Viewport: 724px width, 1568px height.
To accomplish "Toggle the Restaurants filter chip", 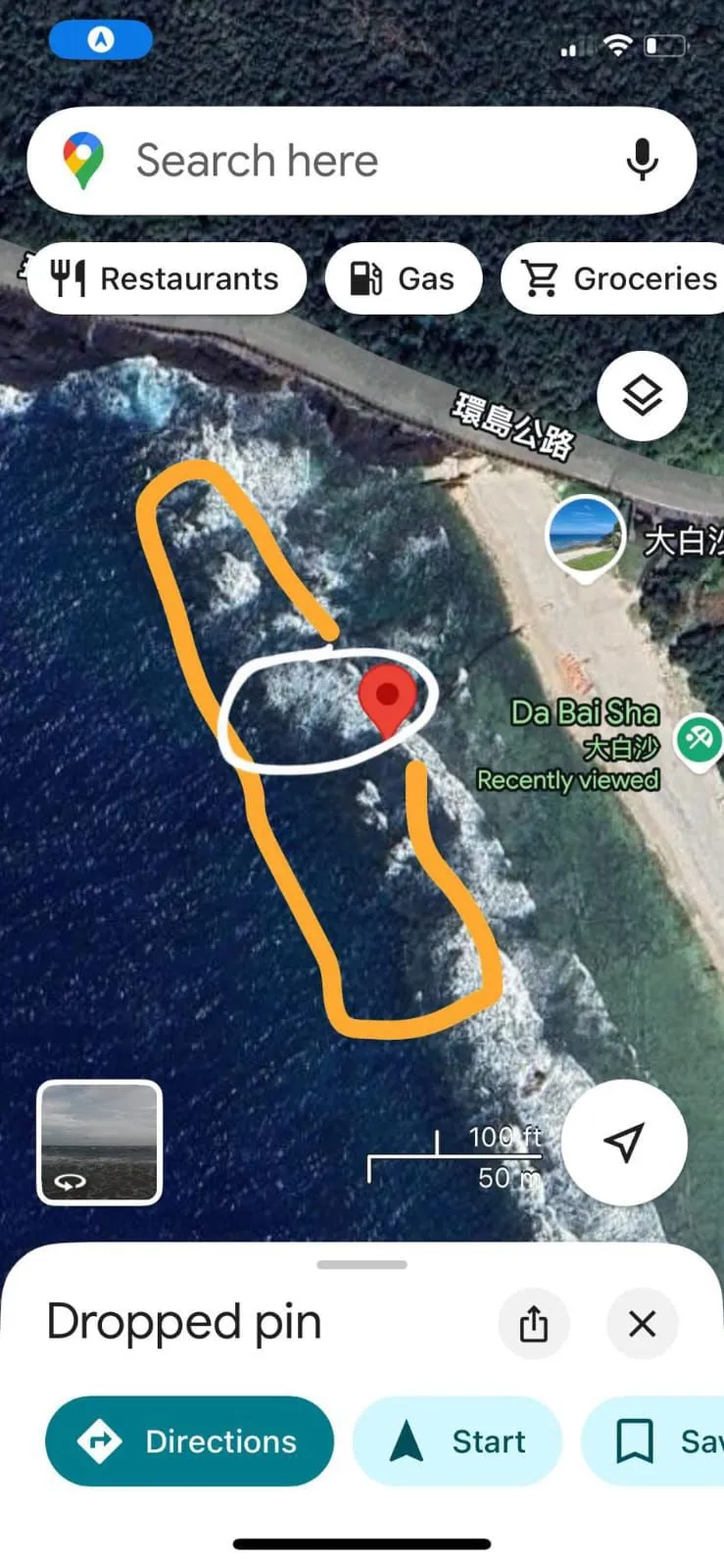I will click(x=167, y=278).
